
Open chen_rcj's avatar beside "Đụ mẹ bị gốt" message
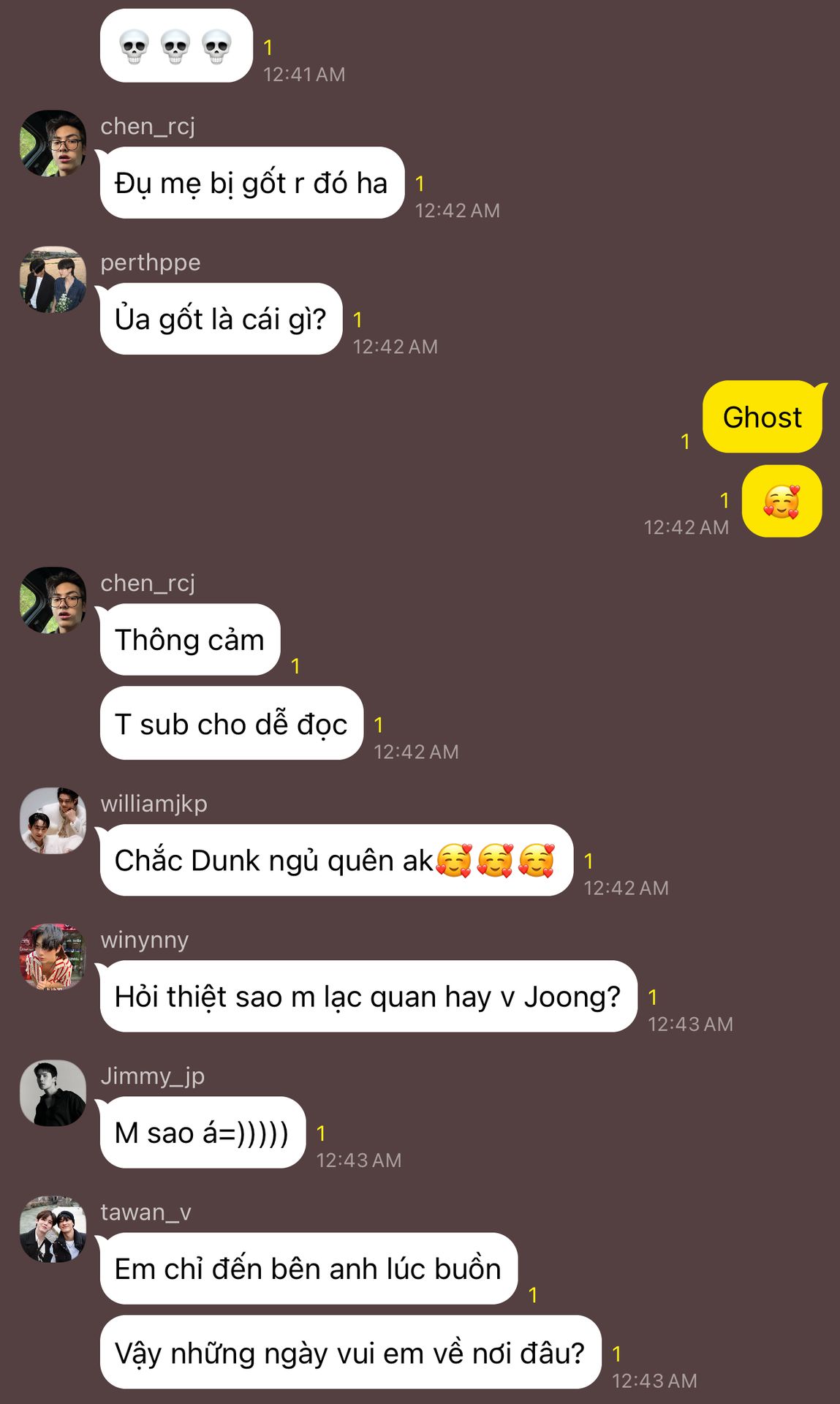[x=53, y=143]
